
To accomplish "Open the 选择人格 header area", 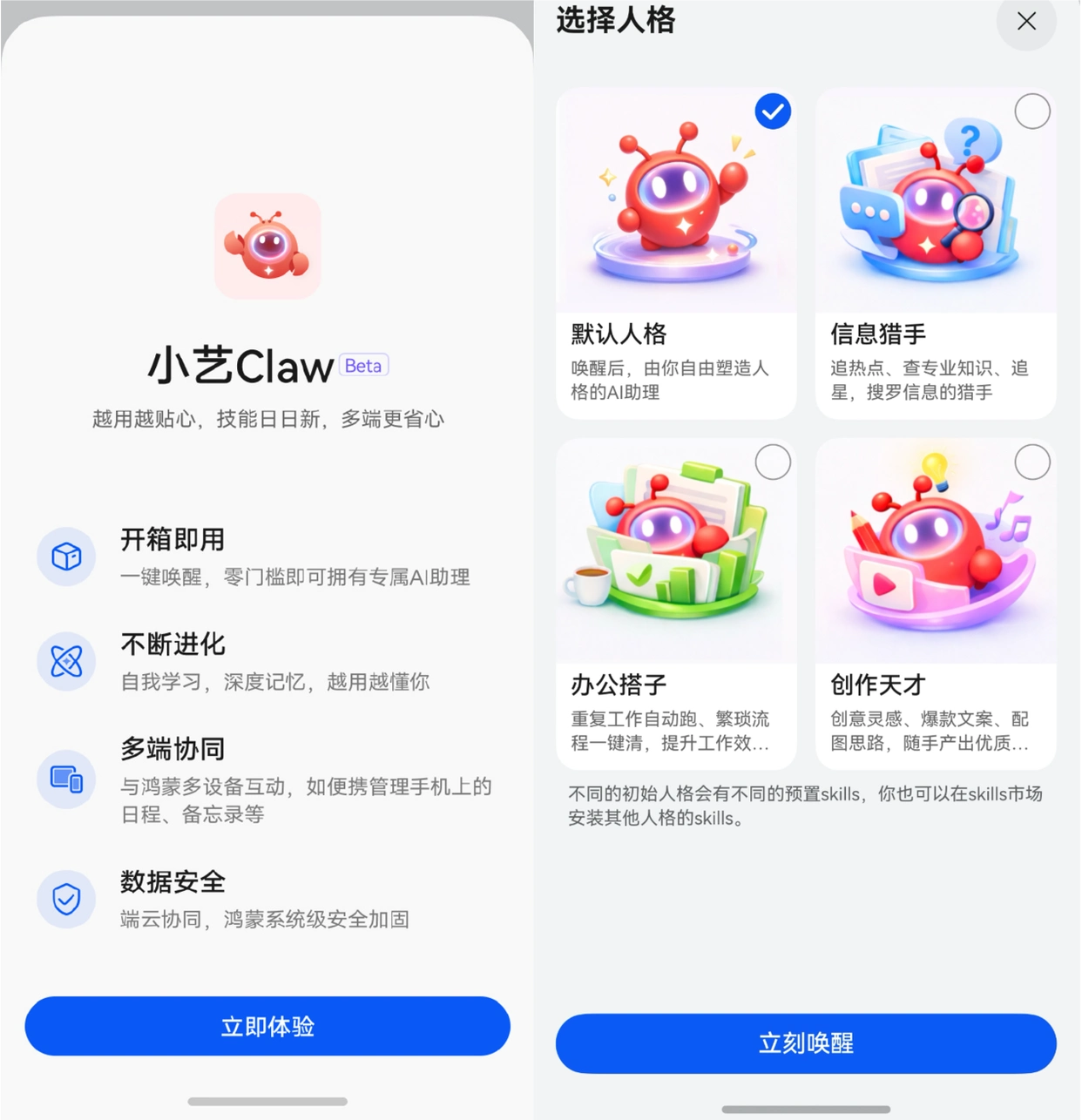I will 614,24.
